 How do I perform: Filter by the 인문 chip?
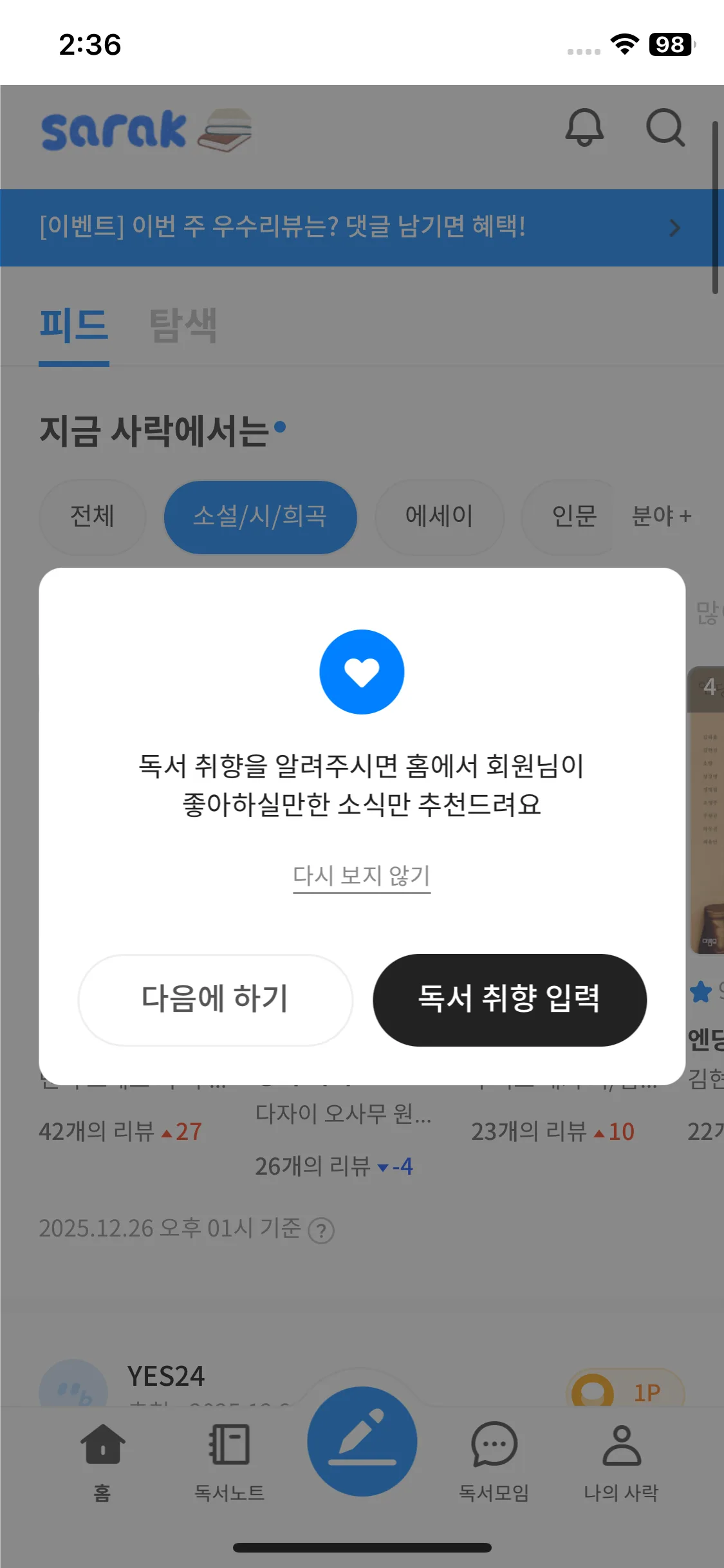click(574, 516)
